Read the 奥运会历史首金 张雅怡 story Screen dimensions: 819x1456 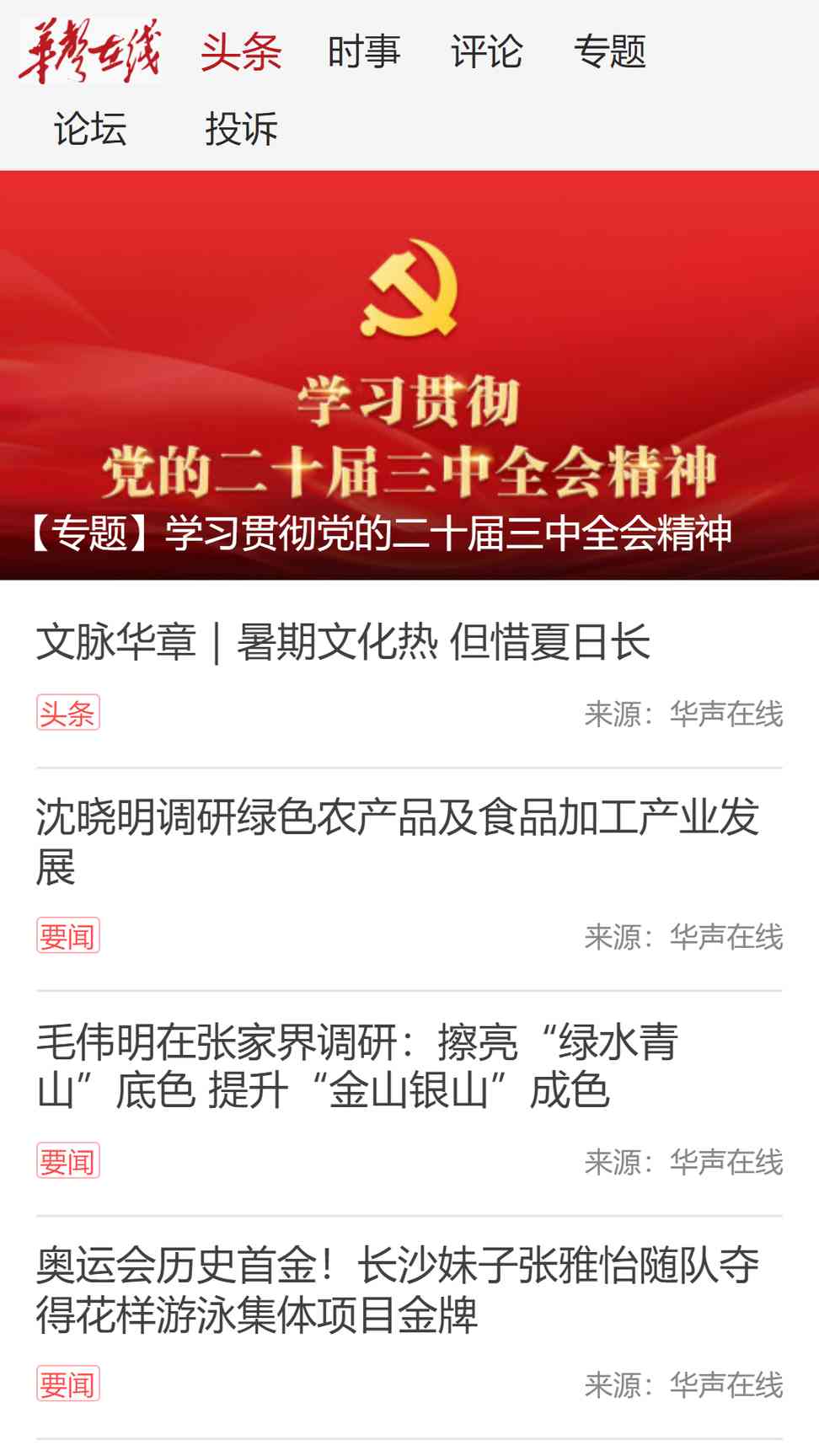[396, 1289]
